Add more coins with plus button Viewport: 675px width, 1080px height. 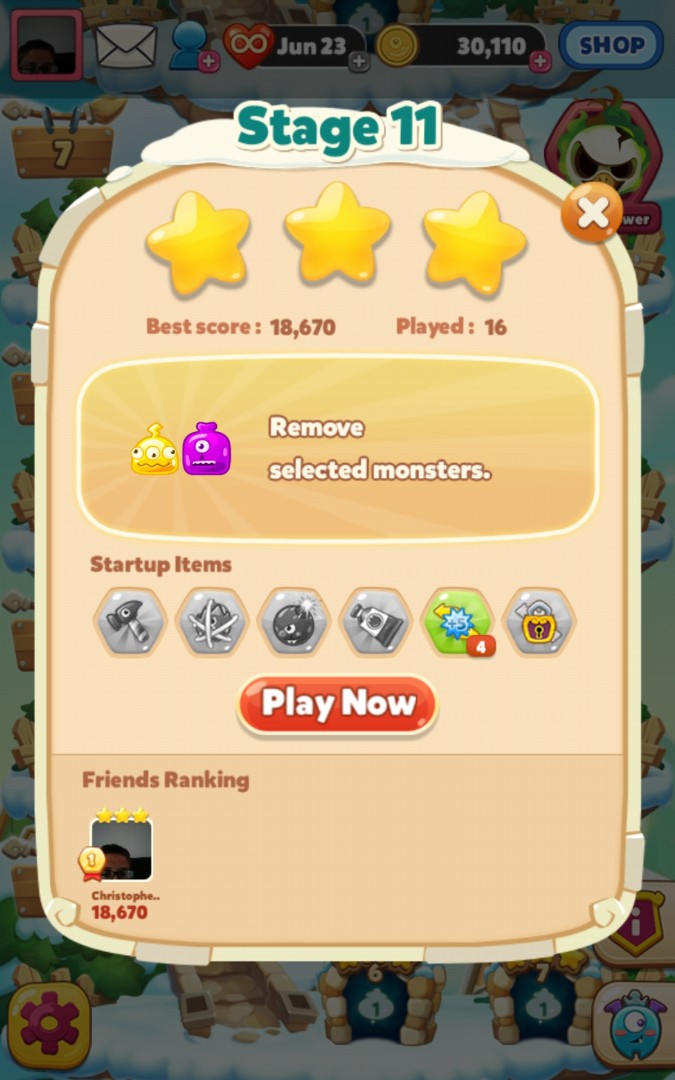540,62
